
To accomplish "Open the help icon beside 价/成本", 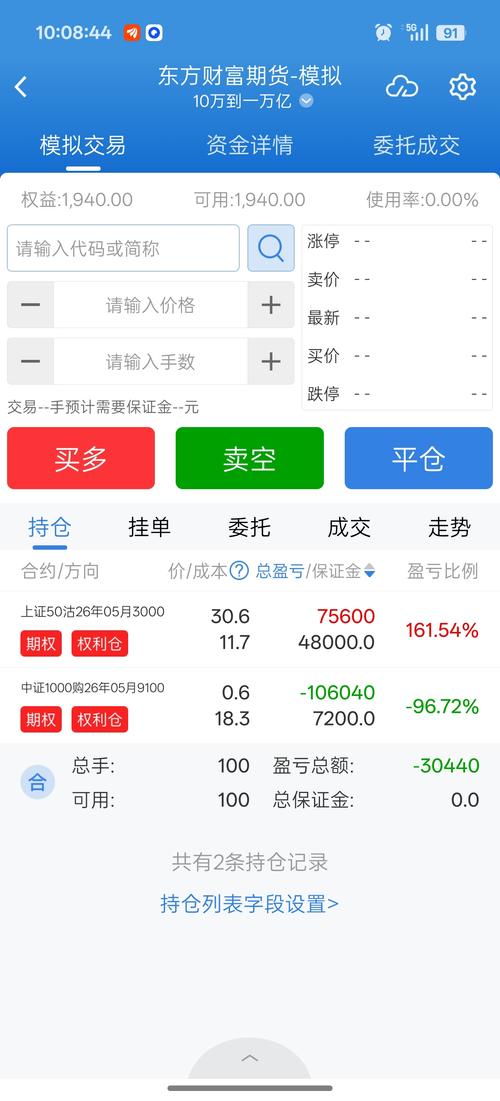I will (239, 571).
